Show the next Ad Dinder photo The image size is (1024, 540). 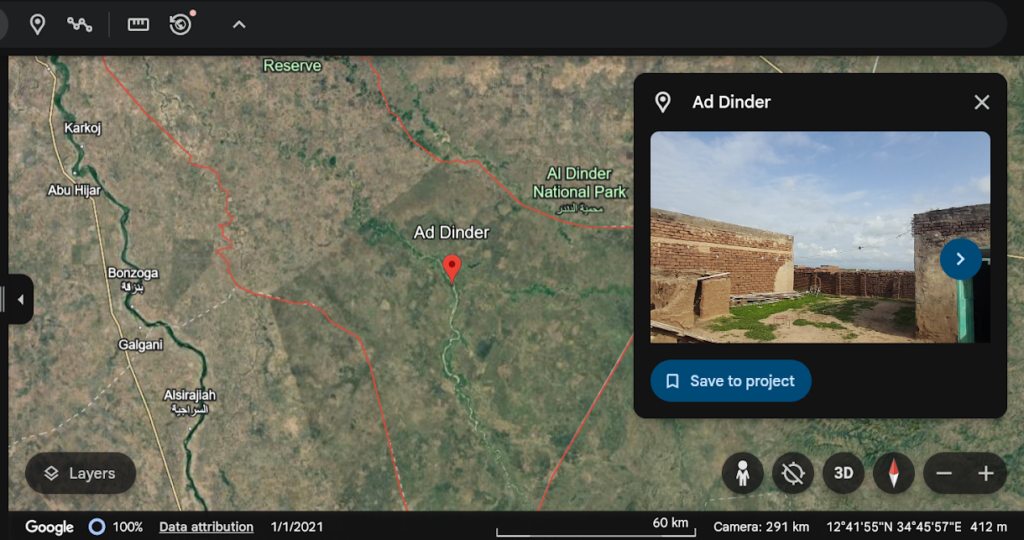[960, 259]
